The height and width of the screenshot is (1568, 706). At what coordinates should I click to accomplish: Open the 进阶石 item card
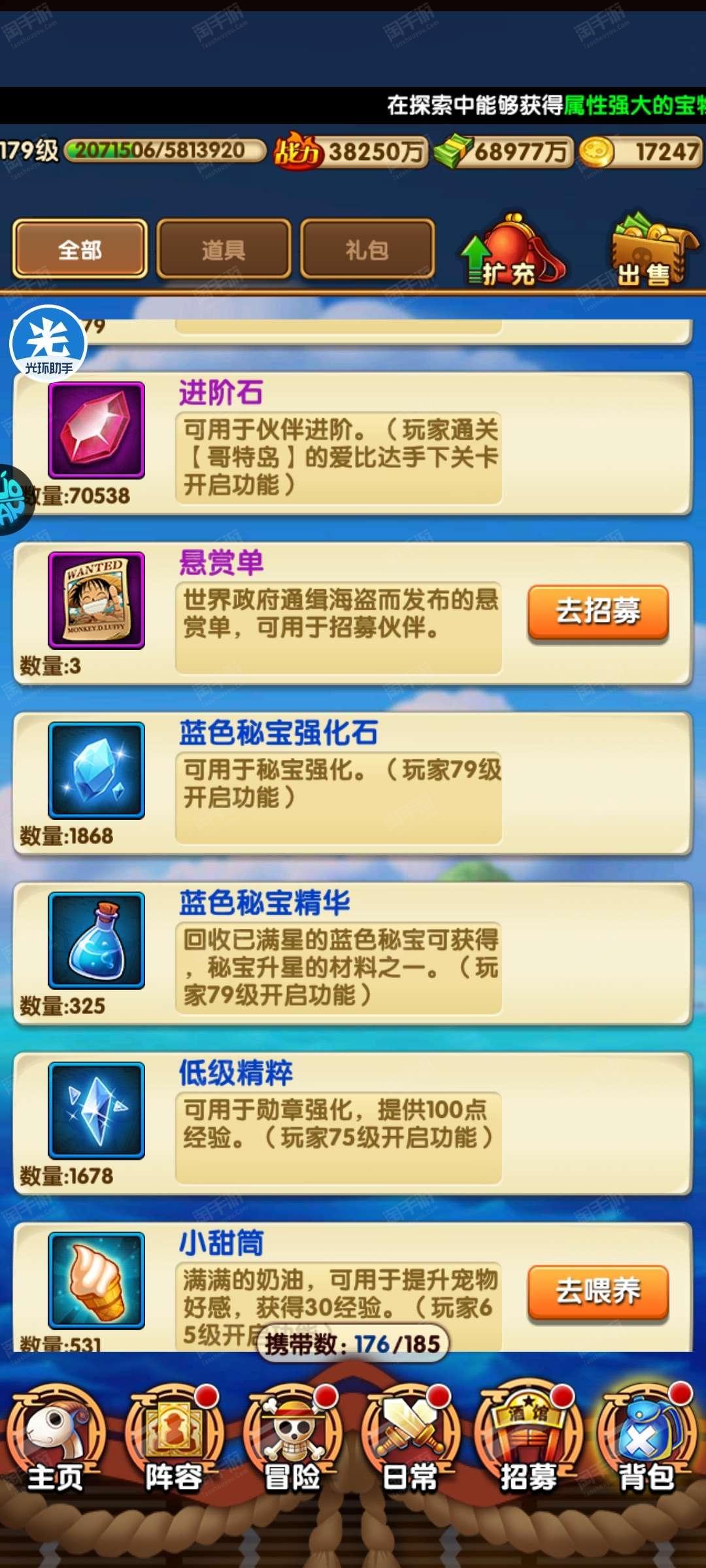(353, 444)
